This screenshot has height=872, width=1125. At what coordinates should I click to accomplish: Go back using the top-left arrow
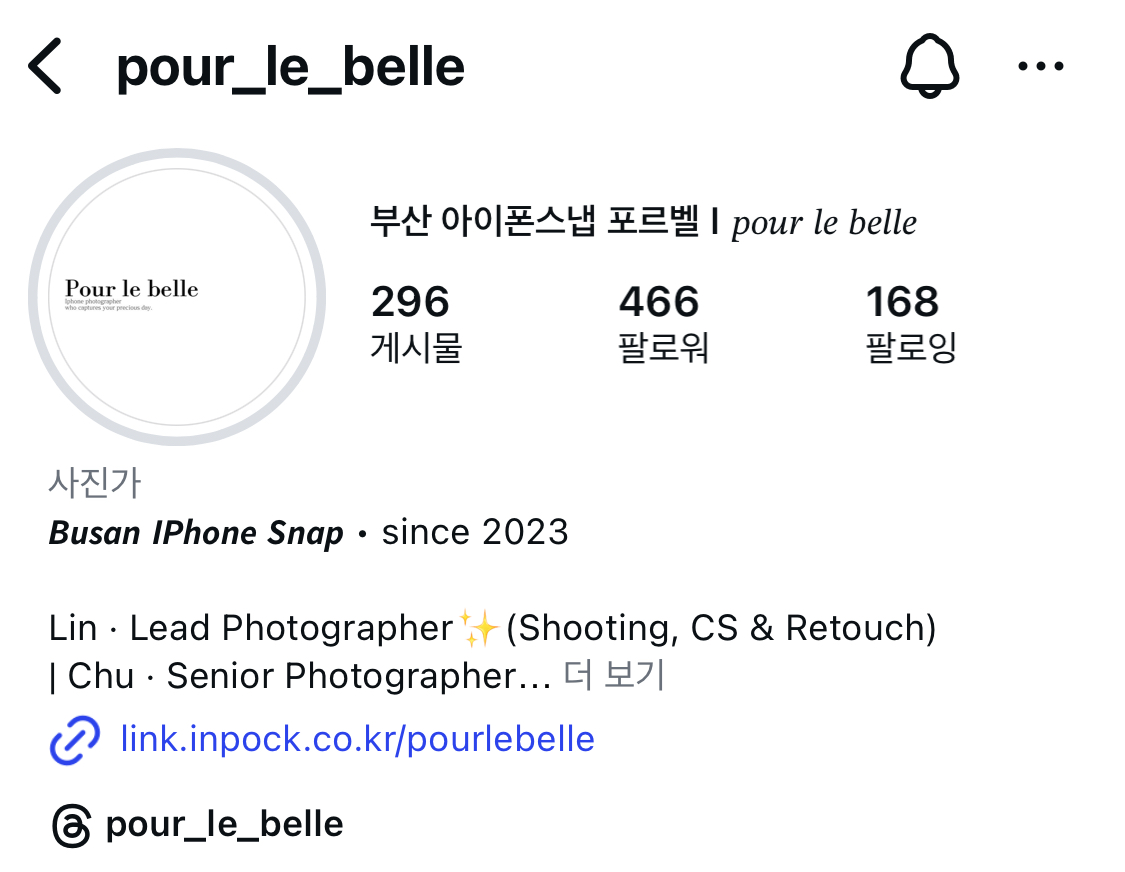[46, 67]
